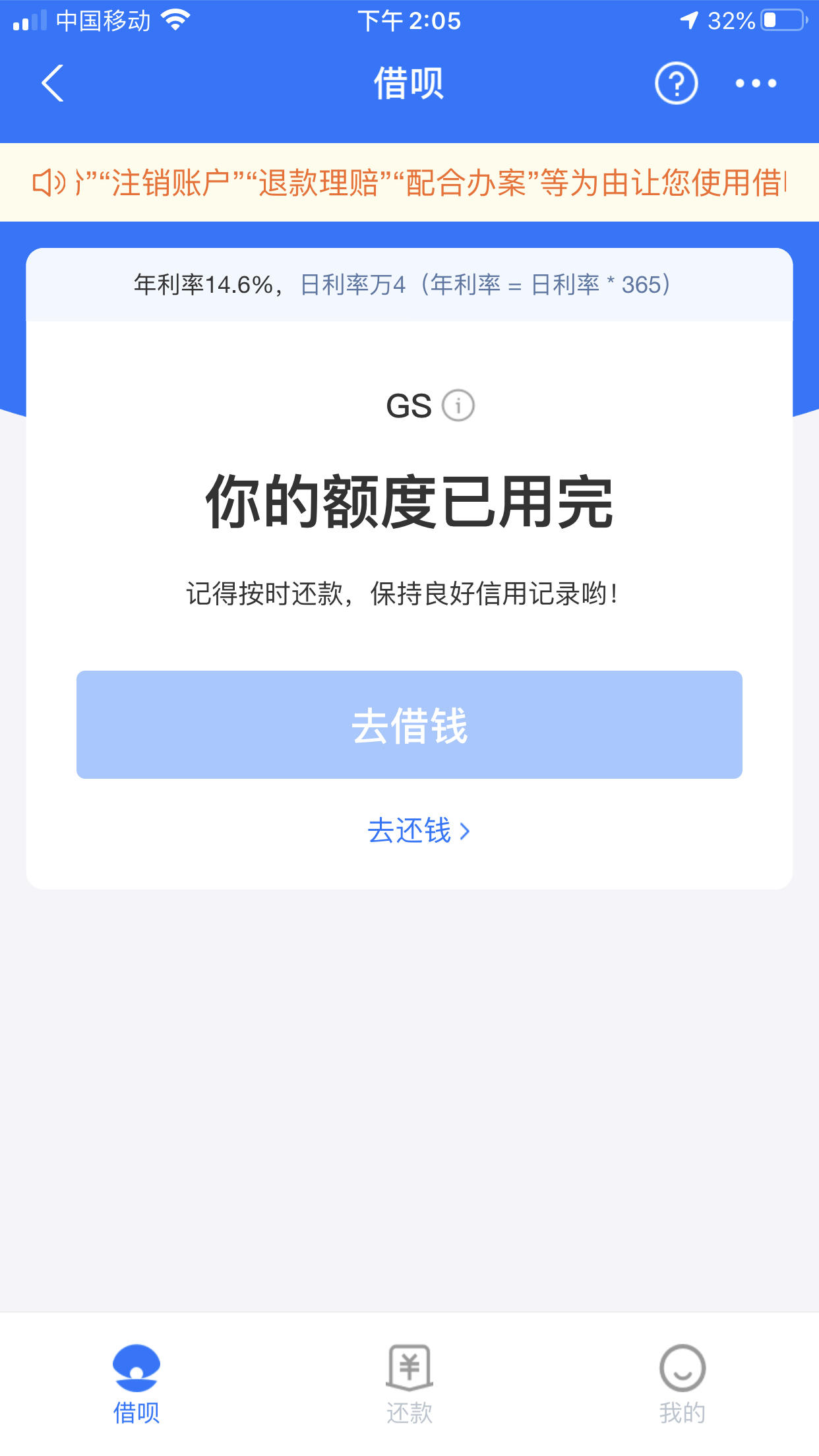Screen dimensions: 819x1456
Task: Click the info icon next to GS
Action: pyautogui.click(x=458, y=407)
